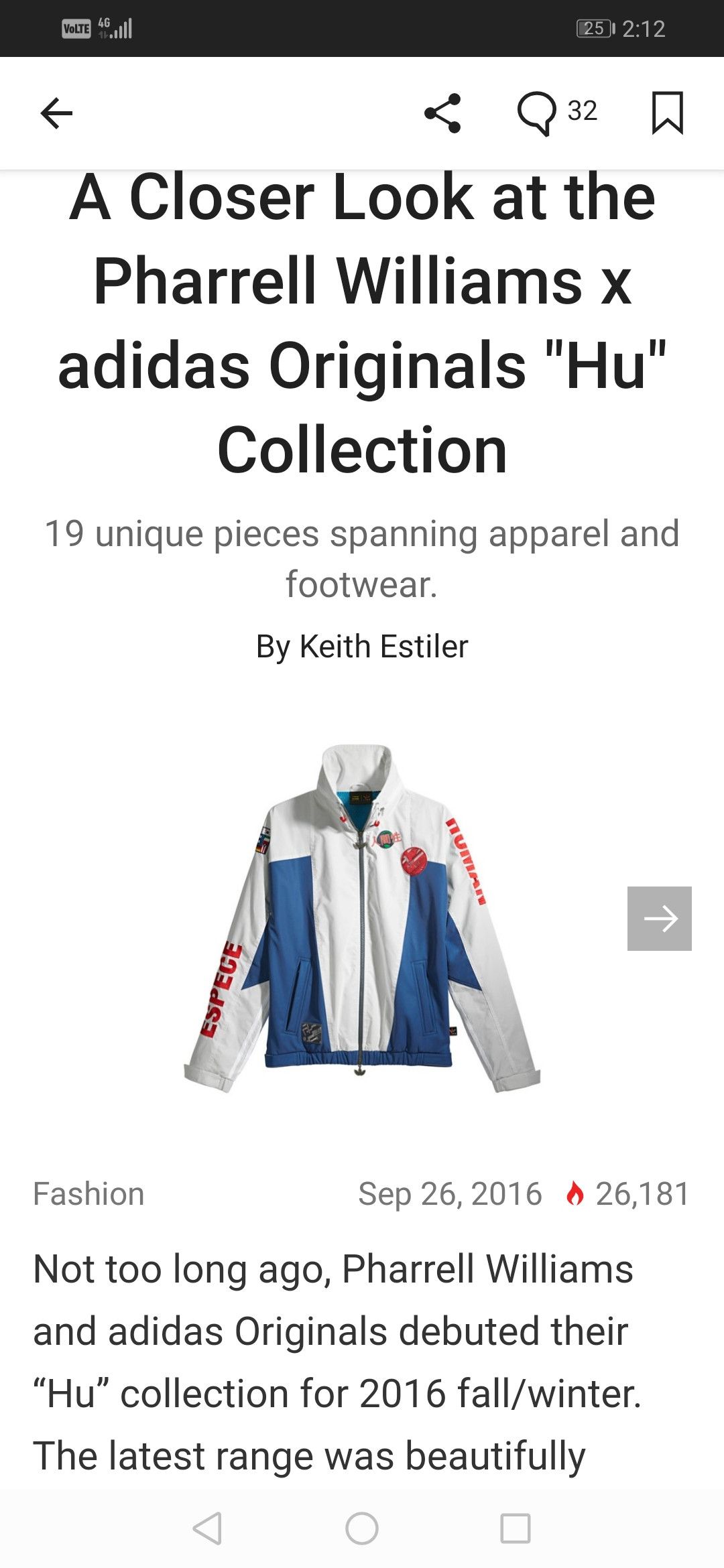Screen dimensions: 724x1568
Task: Open the Fashion category
Action: [x=89, y=1194]
